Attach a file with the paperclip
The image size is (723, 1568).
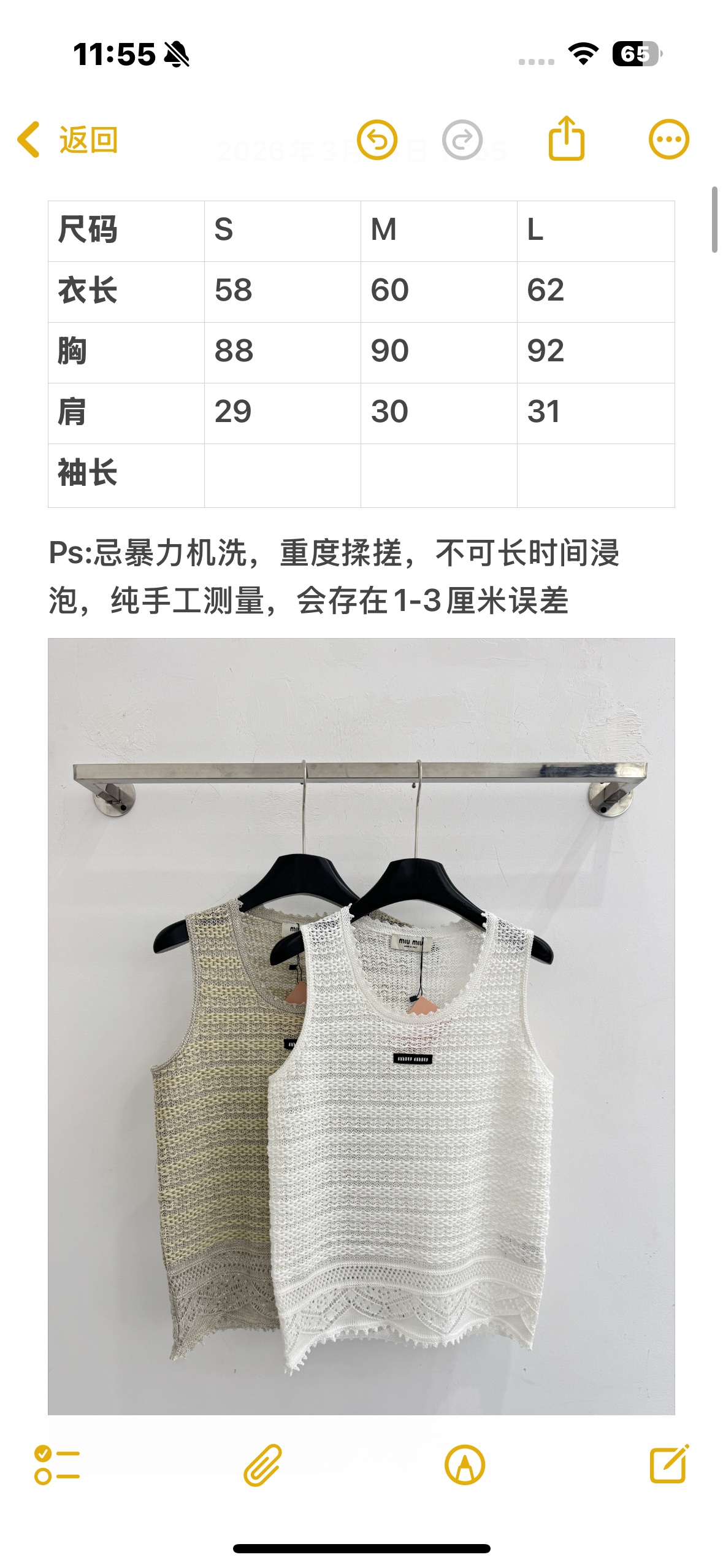pos(262,1465)
